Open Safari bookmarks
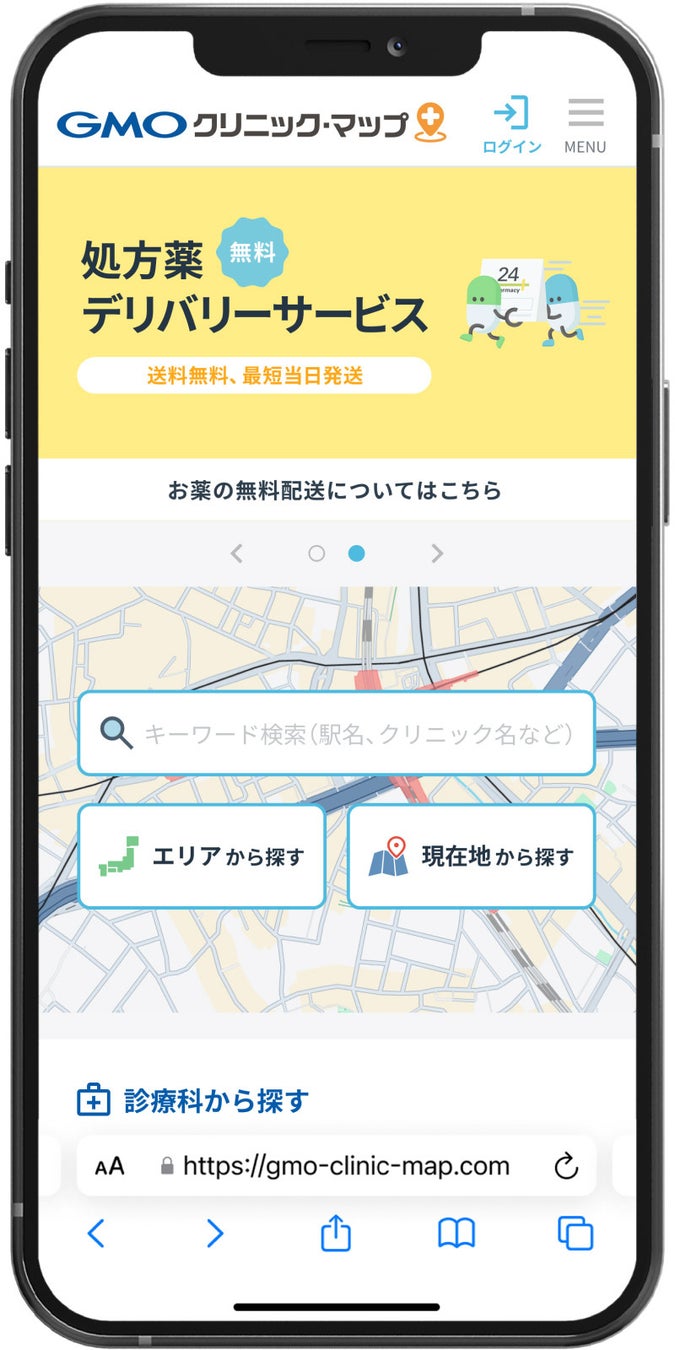Image resolution: width=675 pixels, height=1350 pixels. [456, 1233]
